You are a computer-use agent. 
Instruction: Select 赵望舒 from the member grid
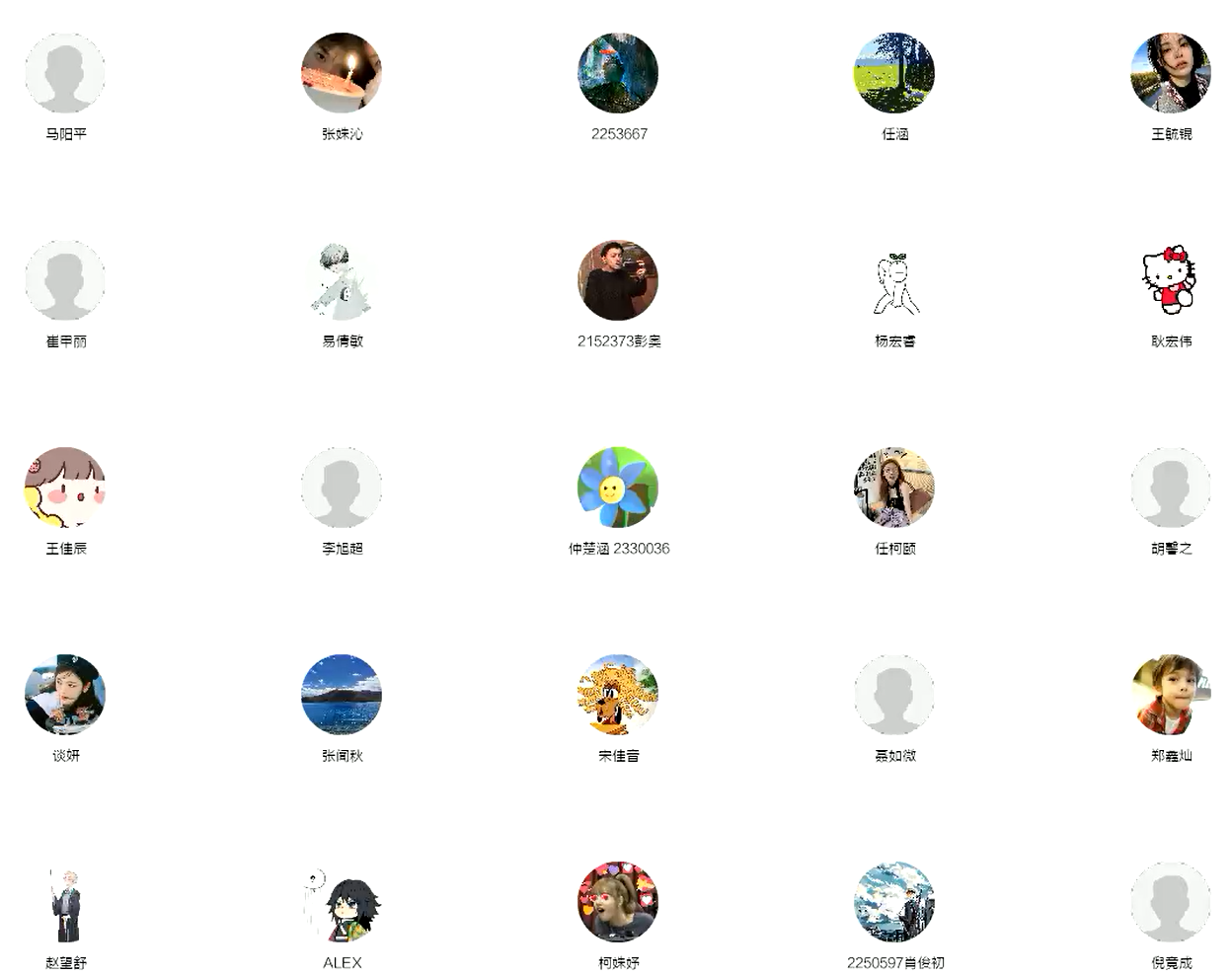point(65,902)
